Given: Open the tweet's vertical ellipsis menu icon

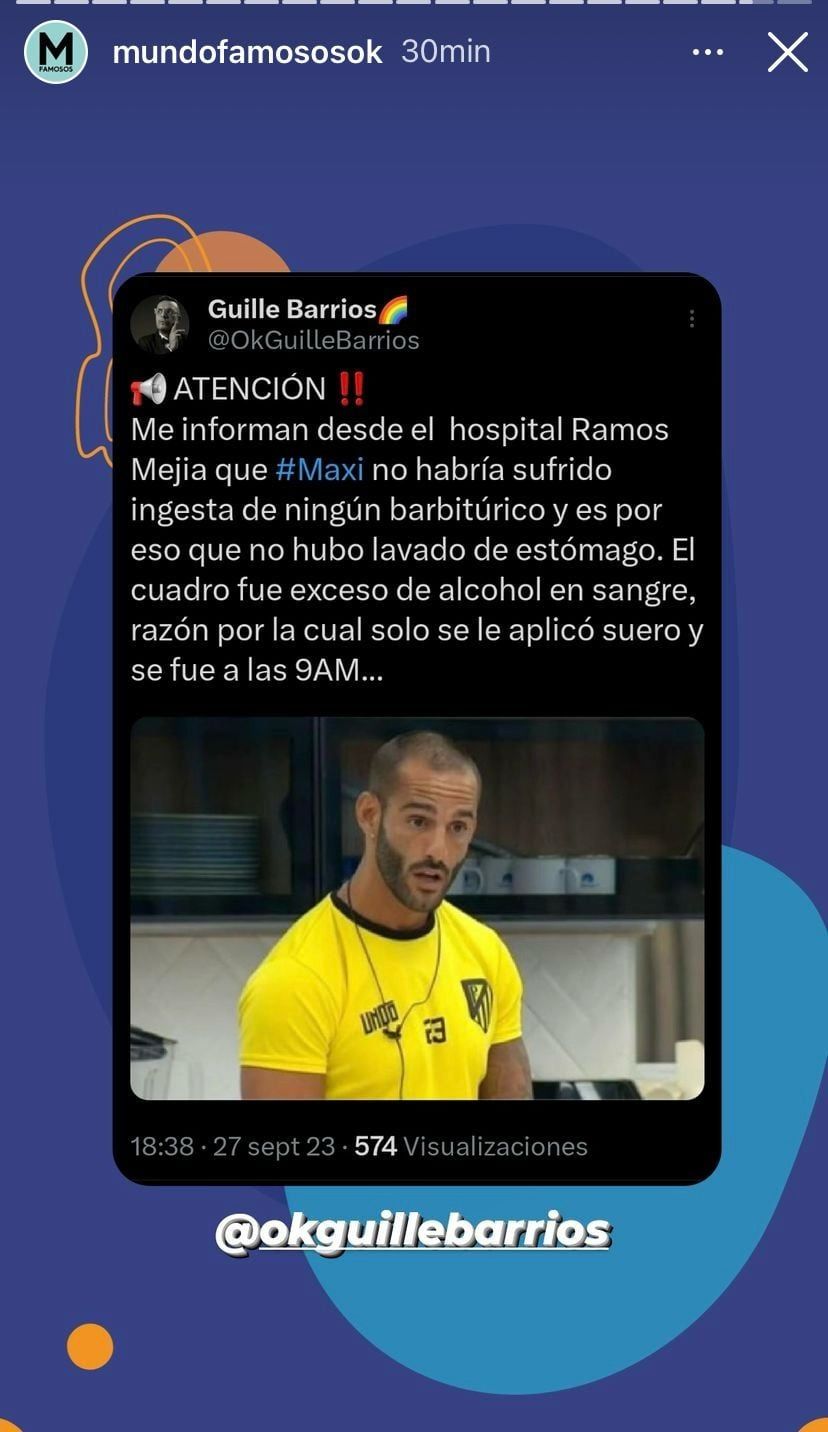Looking at the screenshot, I should [691, 318].
